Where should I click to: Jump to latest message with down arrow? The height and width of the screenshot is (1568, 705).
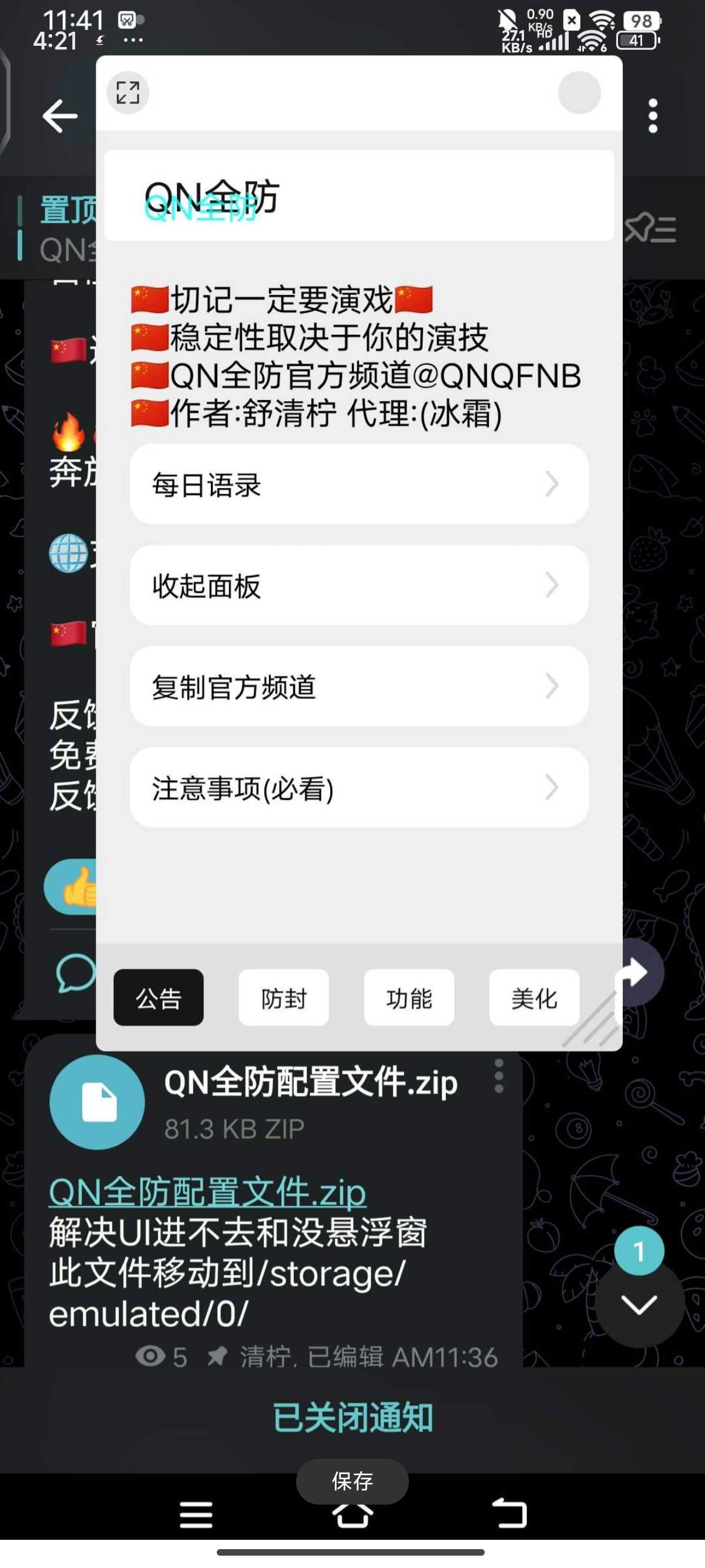pos(639,1304)
